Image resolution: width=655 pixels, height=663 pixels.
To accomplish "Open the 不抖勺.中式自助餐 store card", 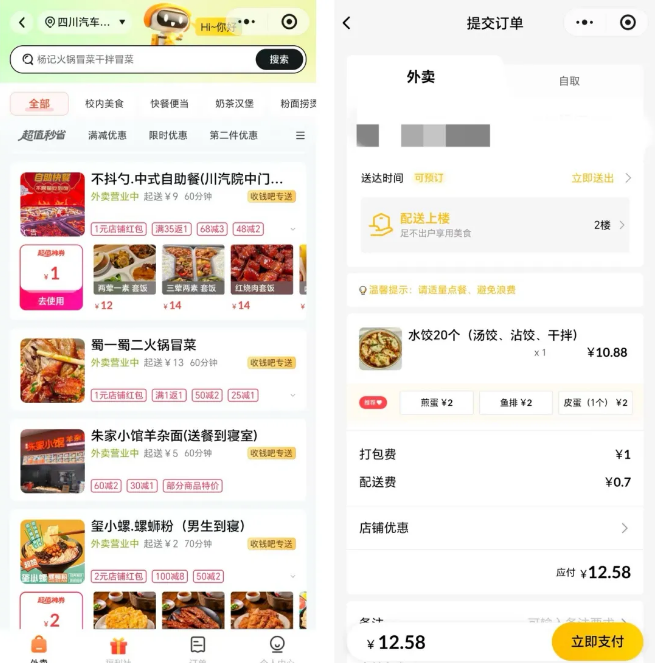I will pos(187,180).
